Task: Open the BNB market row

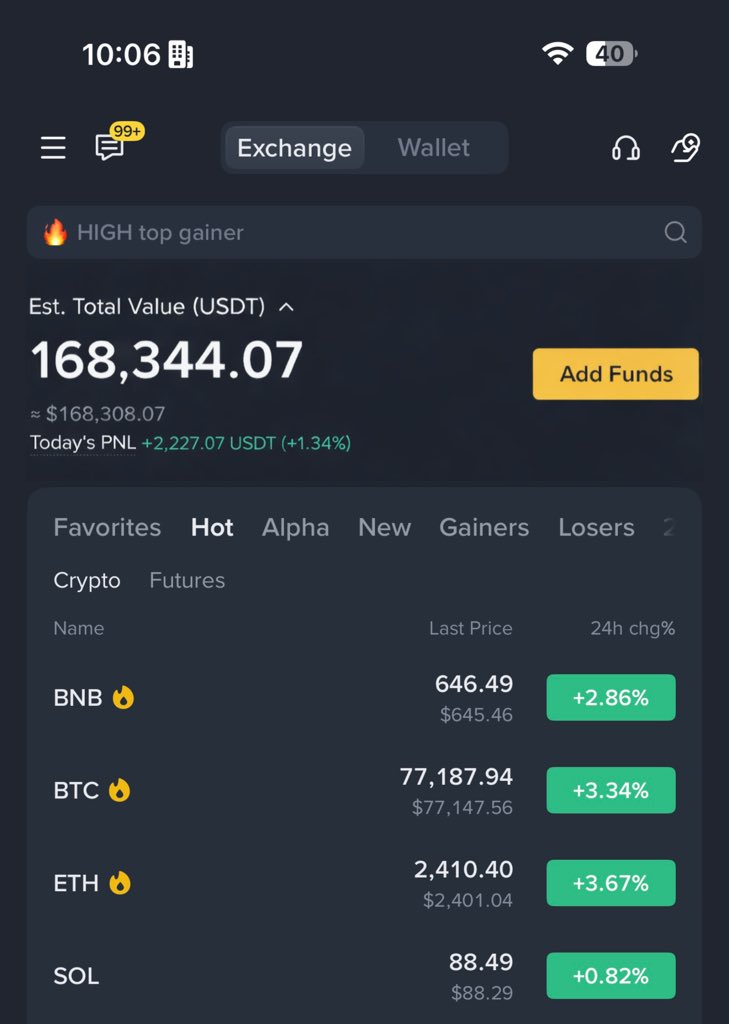Action: (300, 698)
